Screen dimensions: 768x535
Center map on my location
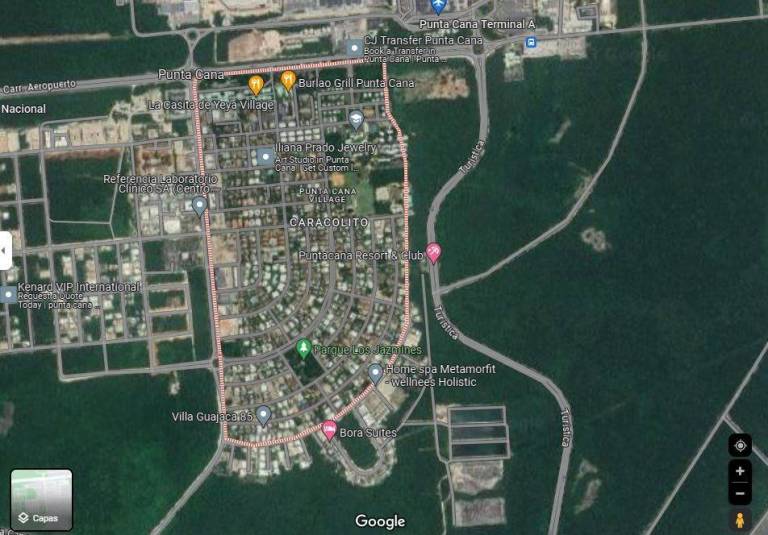coord(739,445)
